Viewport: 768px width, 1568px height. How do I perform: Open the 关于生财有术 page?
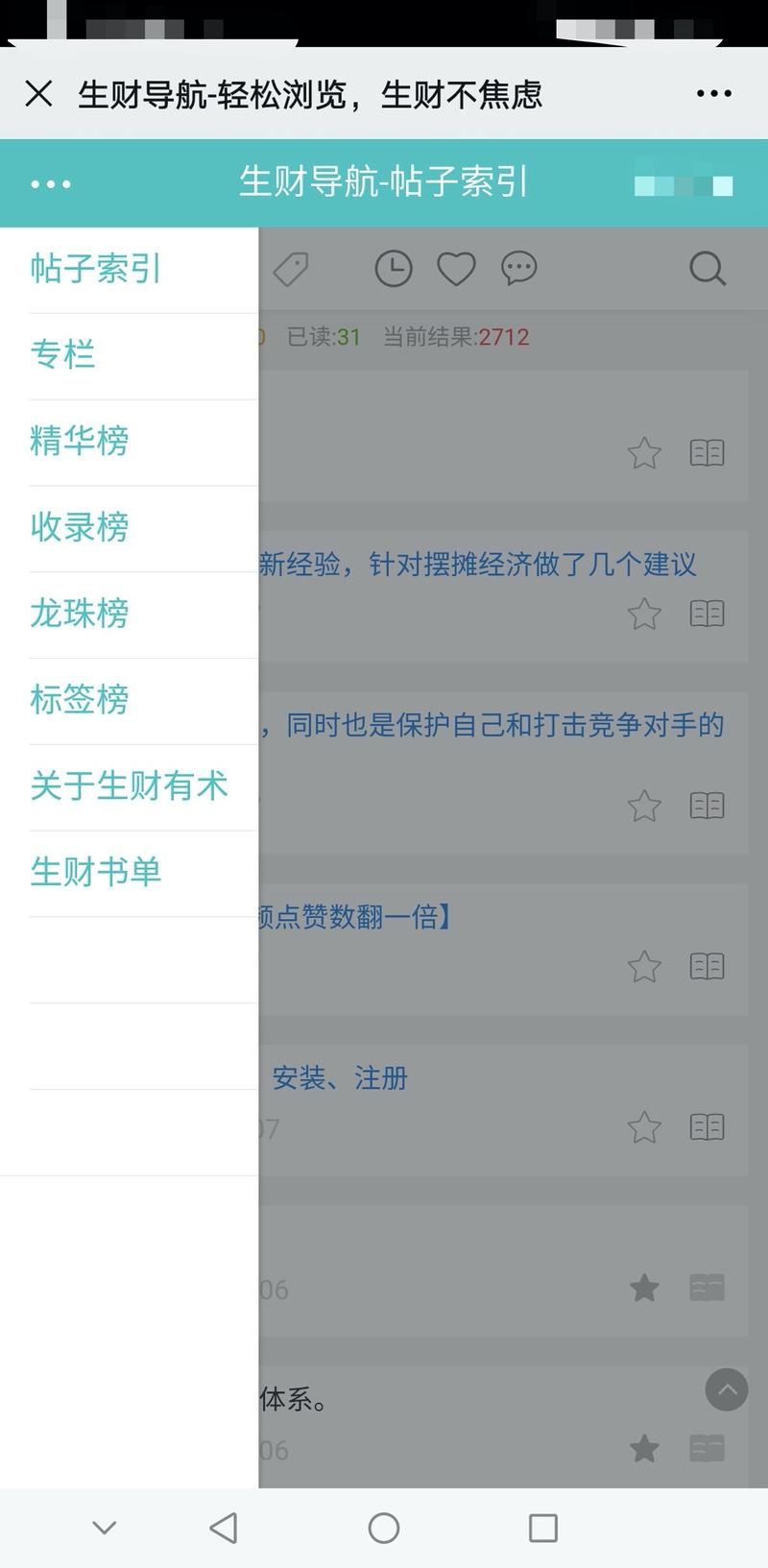coord(129,785)
